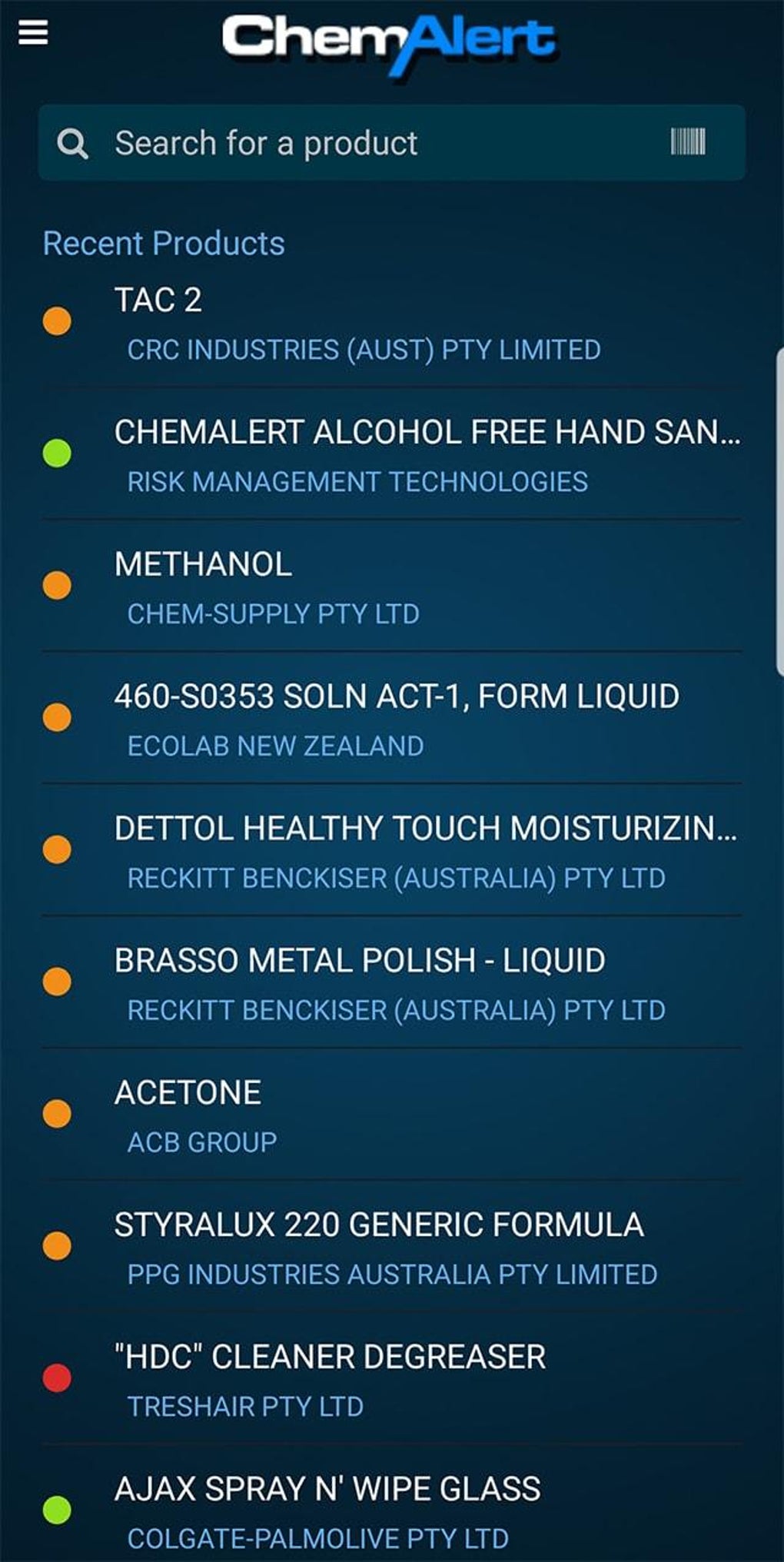Tap the magnifying glass search icon
This screenshot has width=784, height=1562.
[72, 142]
